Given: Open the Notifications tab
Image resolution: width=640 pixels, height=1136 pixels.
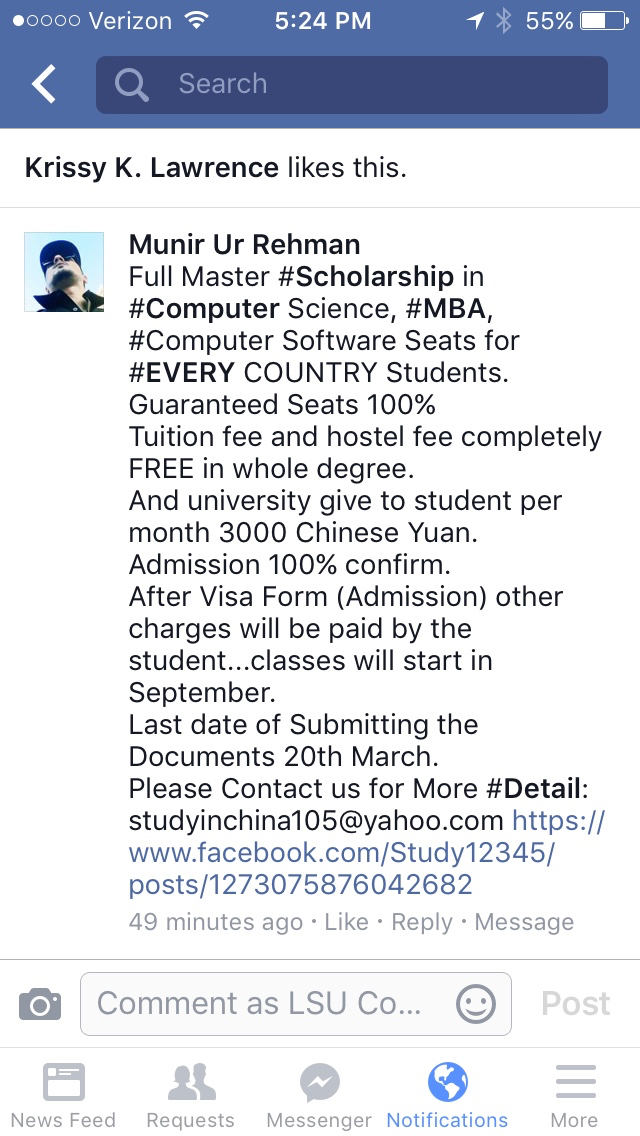Looking at the screenshot, I should (x=447, y=1095).
